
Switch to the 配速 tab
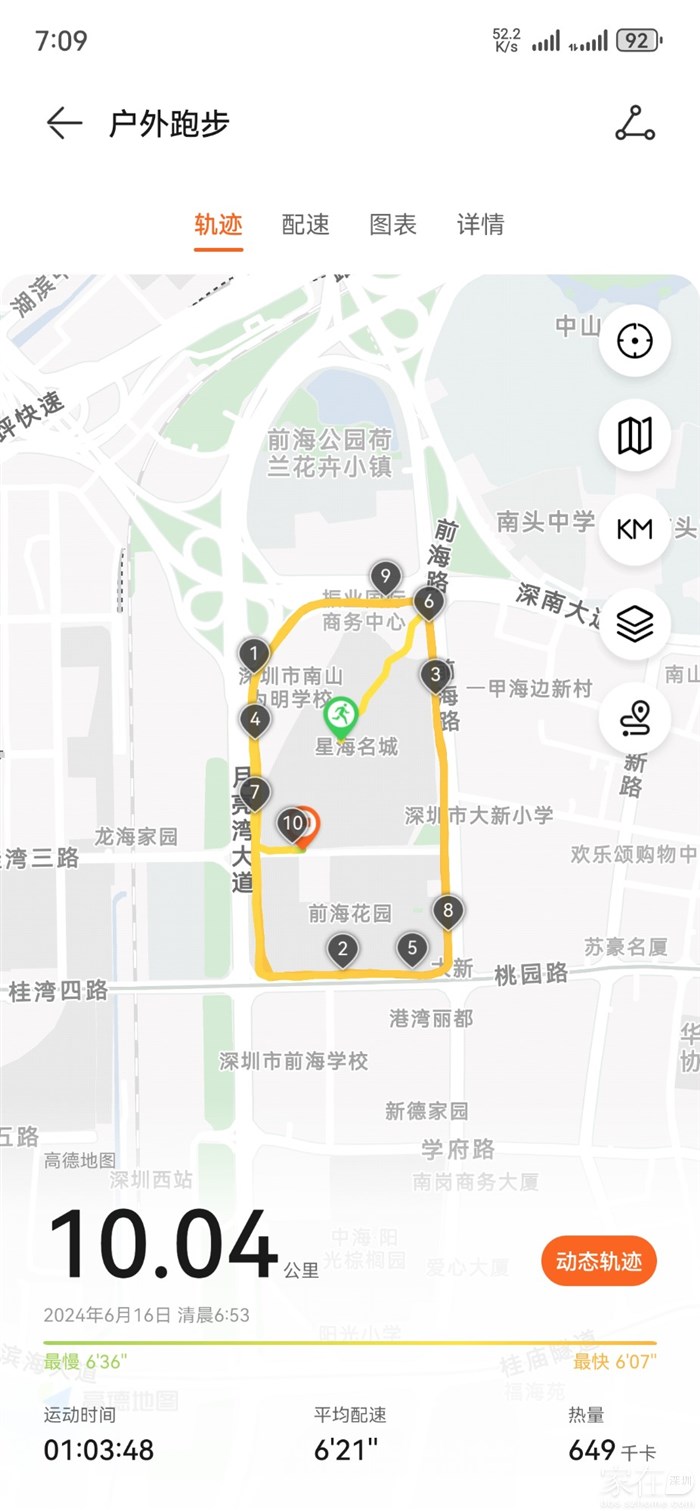pyautogui.click(x=305, y=225)
